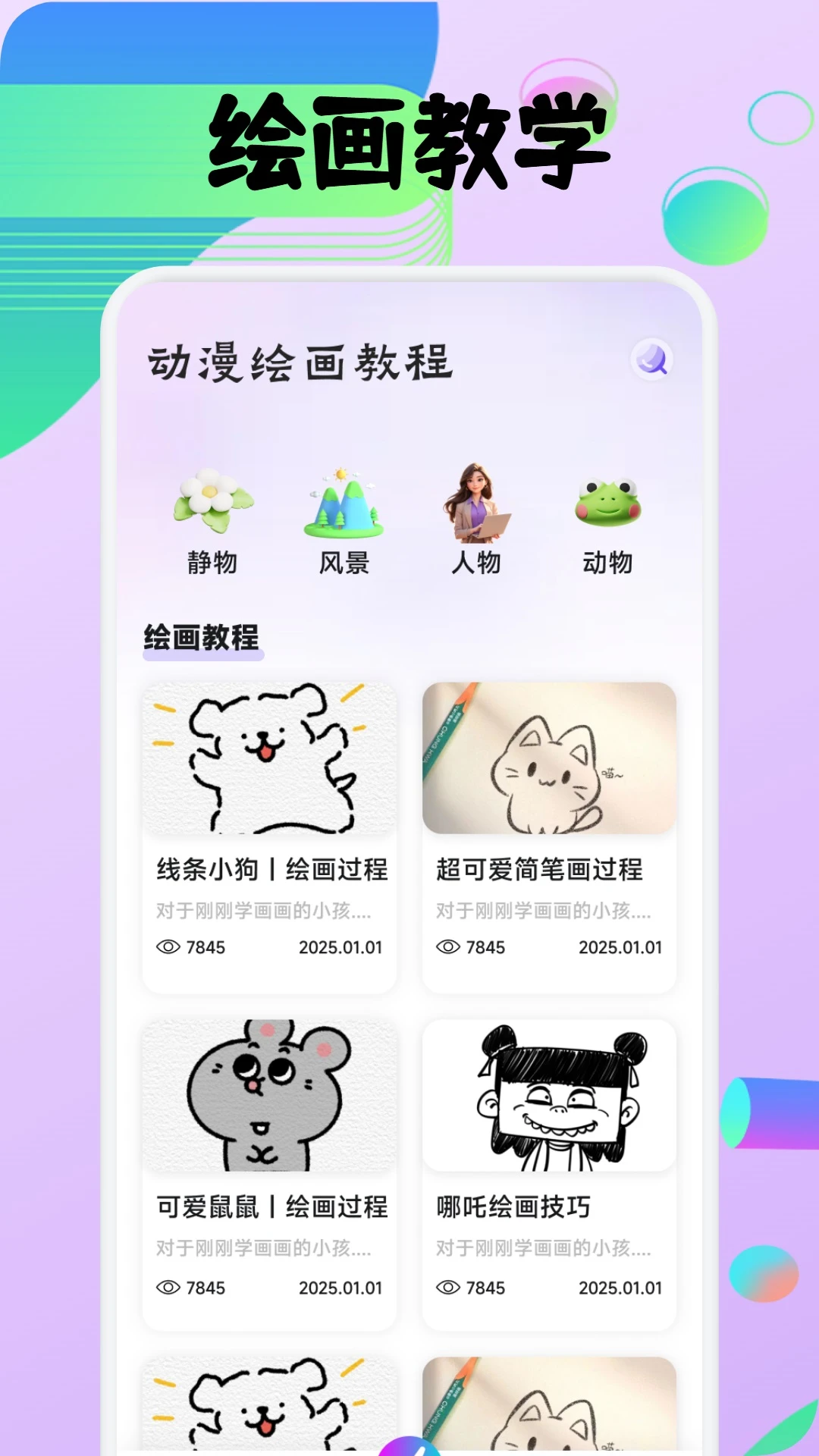Open the 可爱鼠鼠丨绘画过程 tutorial
819x1456 pixels.
click(x=269, y=1209)
